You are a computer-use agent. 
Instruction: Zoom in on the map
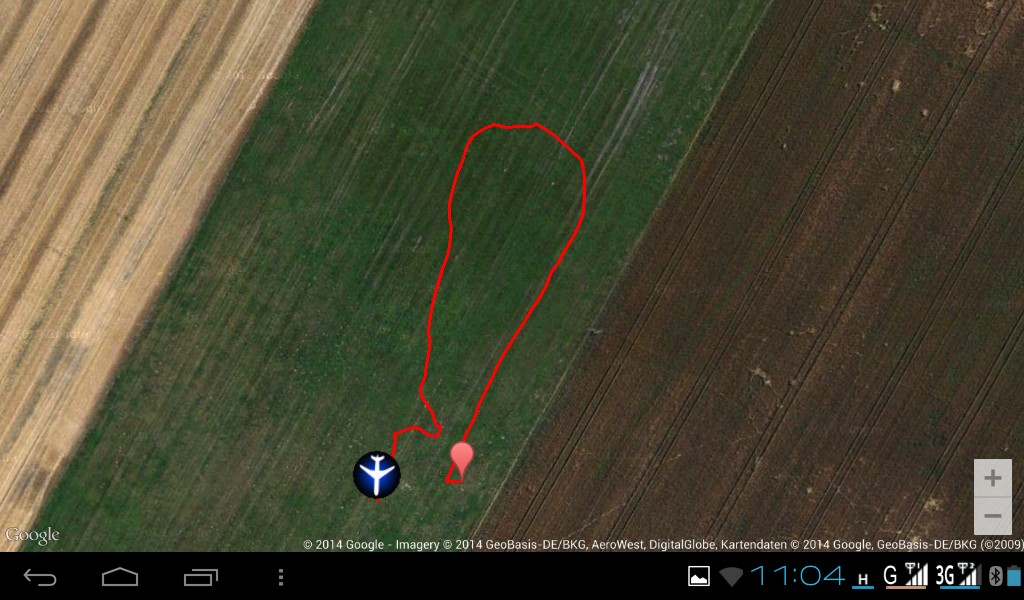tap(992, 478)
